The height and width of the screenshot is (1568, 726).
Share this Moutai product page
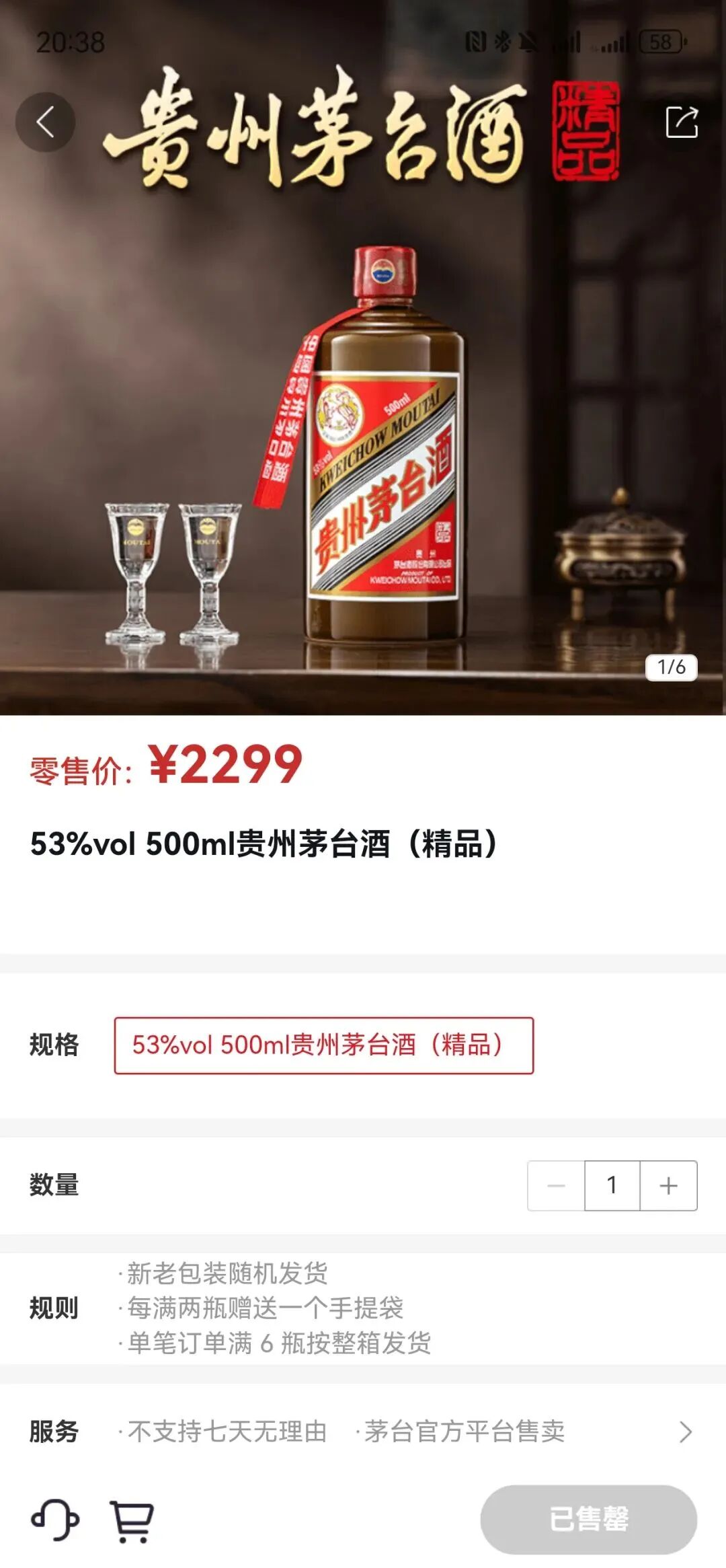coord(682,122)
